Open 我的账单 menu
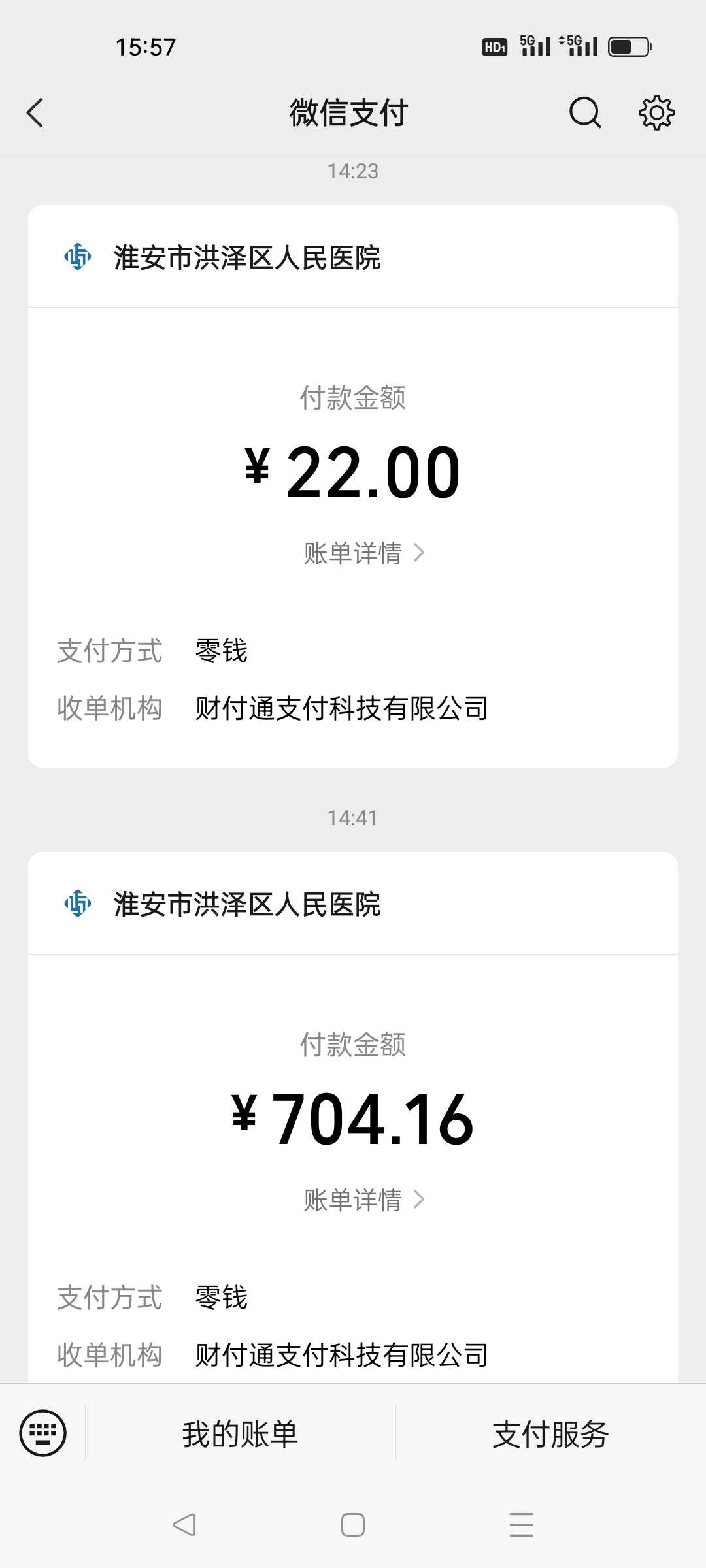Viewport: 706px width, 1568px height. point(241,1434)
